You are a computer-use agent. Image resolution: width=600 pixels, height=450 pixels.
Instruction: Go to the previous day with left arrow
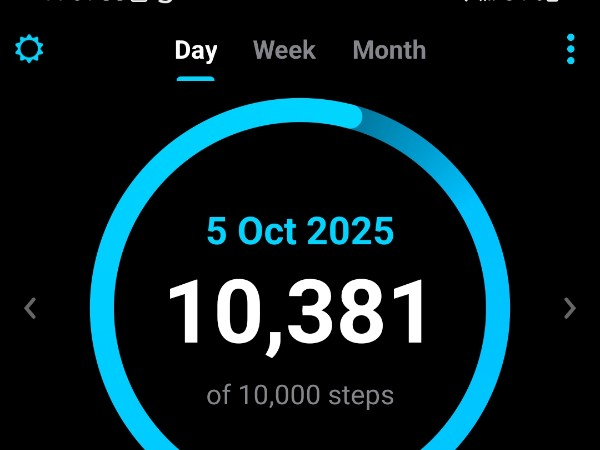(30, 308)
